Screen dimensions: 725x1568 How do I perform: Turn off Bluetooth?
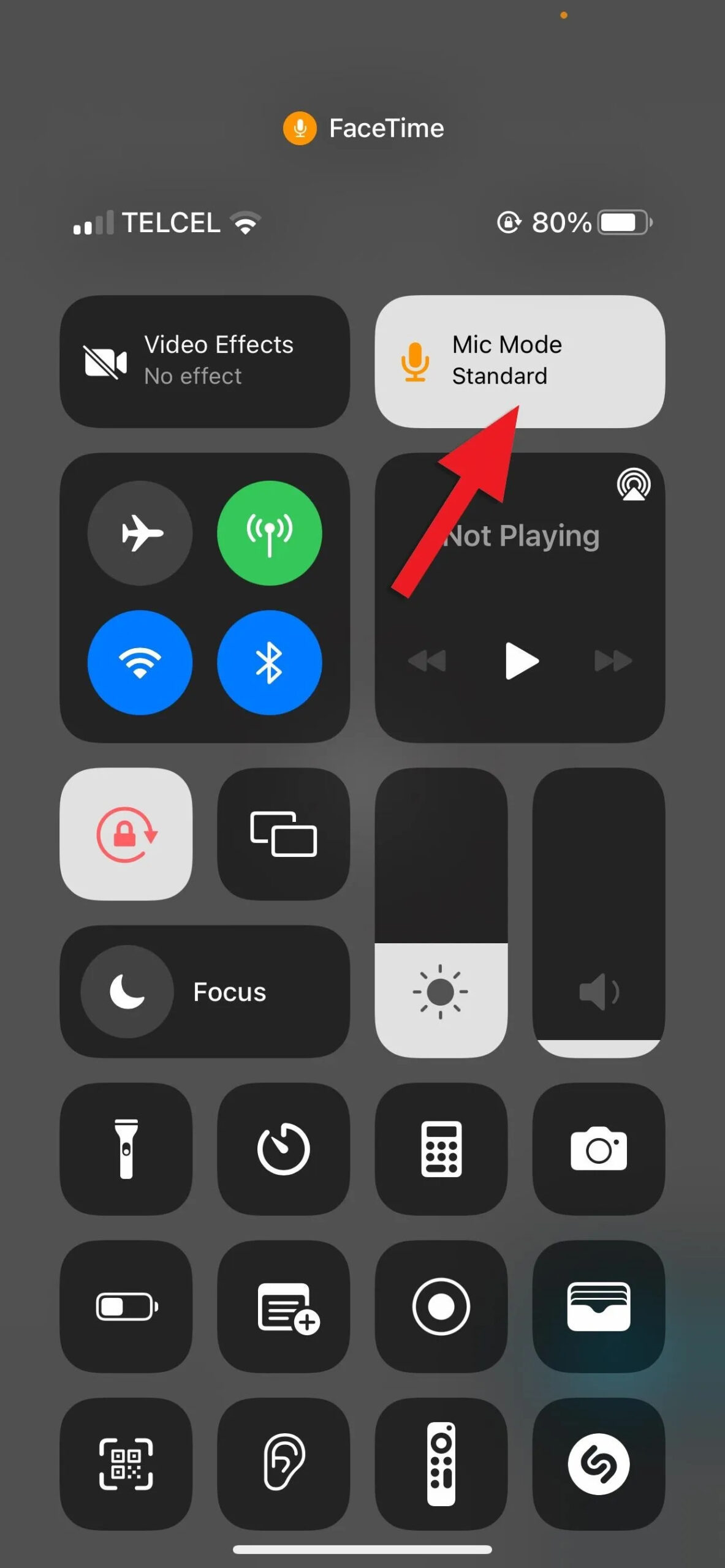click(x=270, y=663)
